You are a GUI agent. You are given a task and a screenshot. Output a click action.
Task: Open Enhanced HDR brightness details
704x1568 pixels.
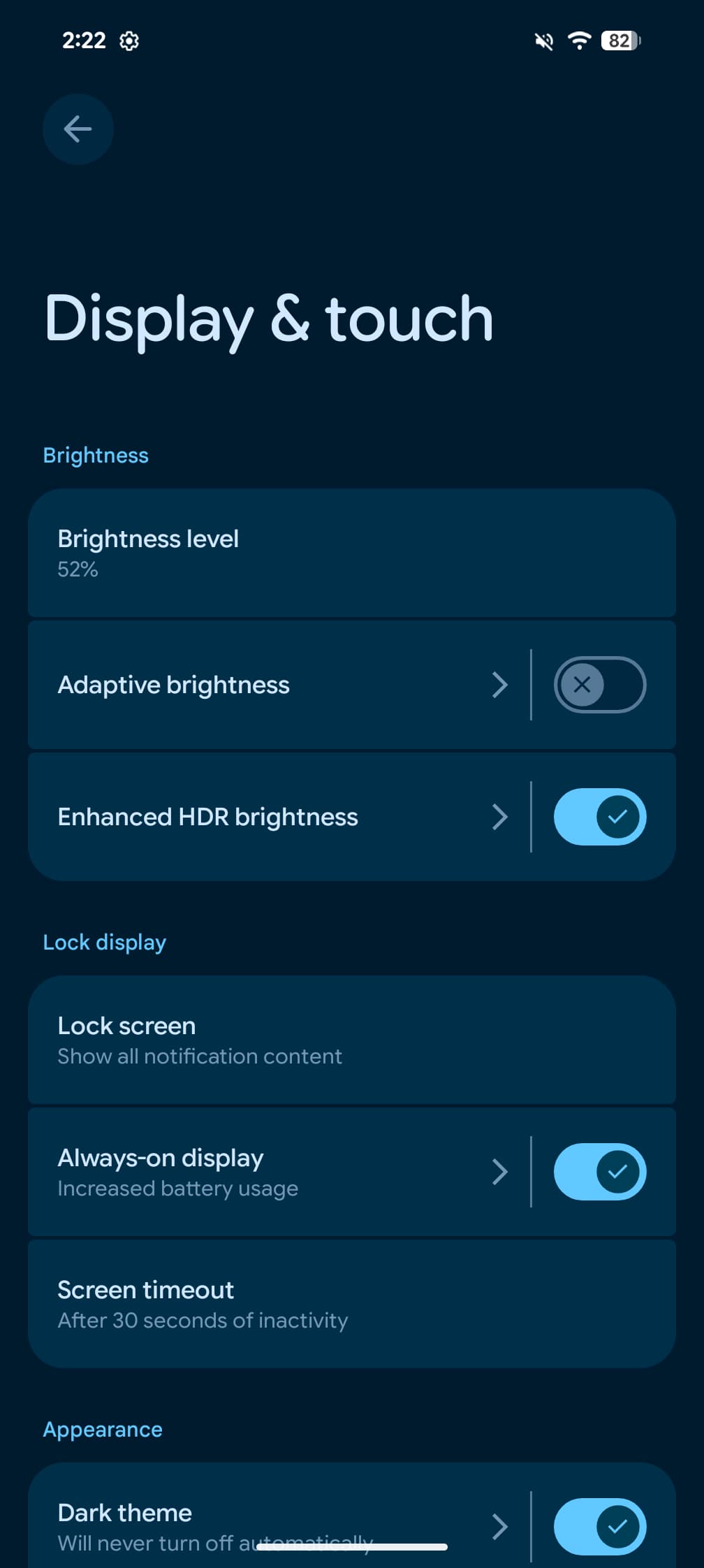(279, 817)
